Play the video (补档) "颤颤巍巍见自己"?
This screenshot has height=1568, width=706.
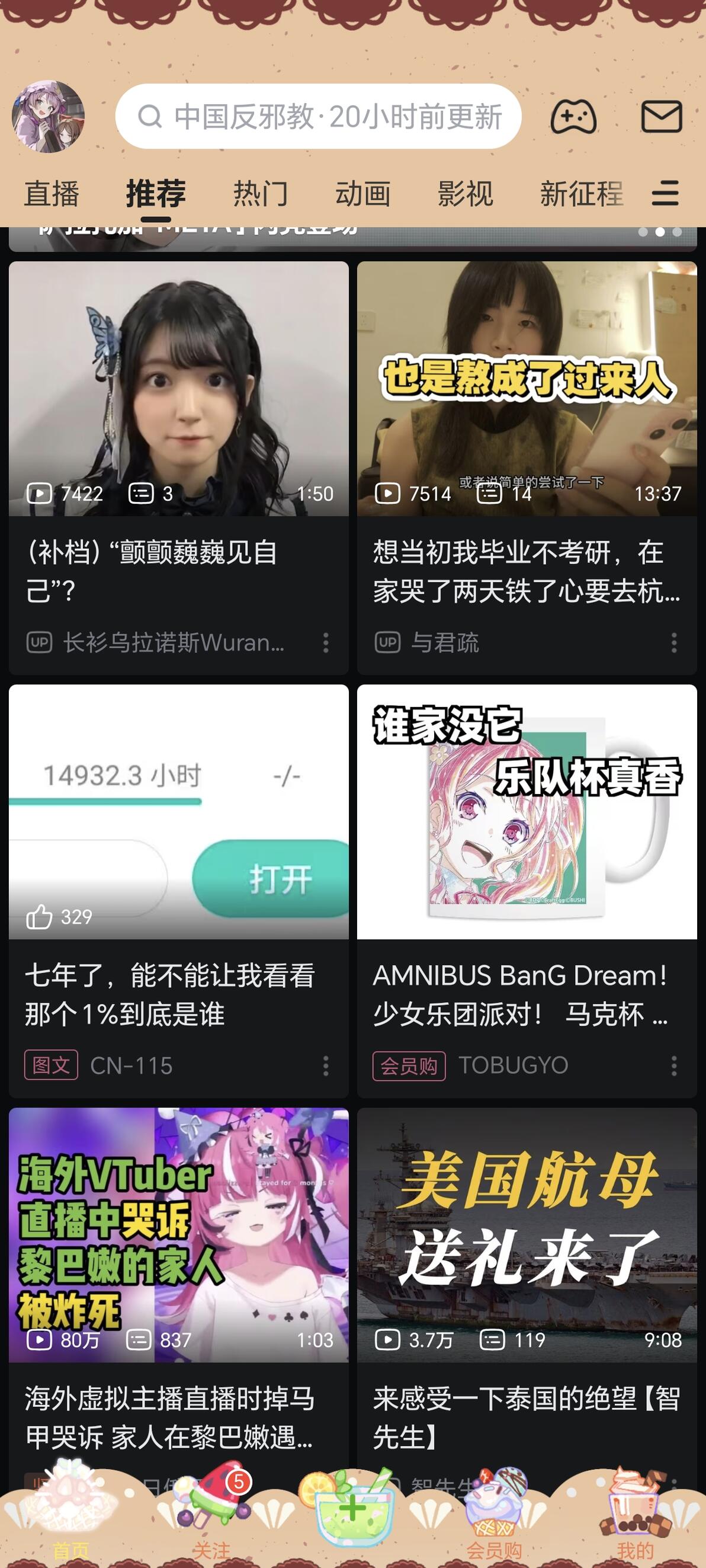click(178, 468)
